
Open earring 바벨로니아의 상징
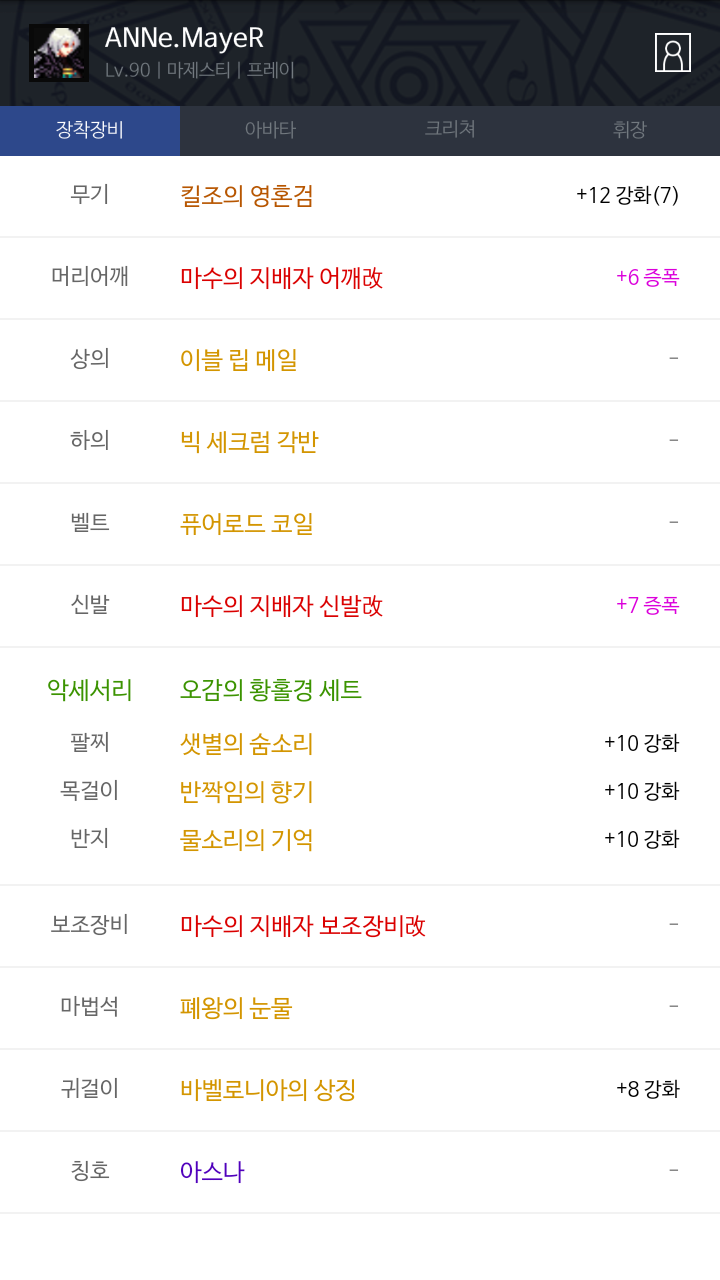268,1090
